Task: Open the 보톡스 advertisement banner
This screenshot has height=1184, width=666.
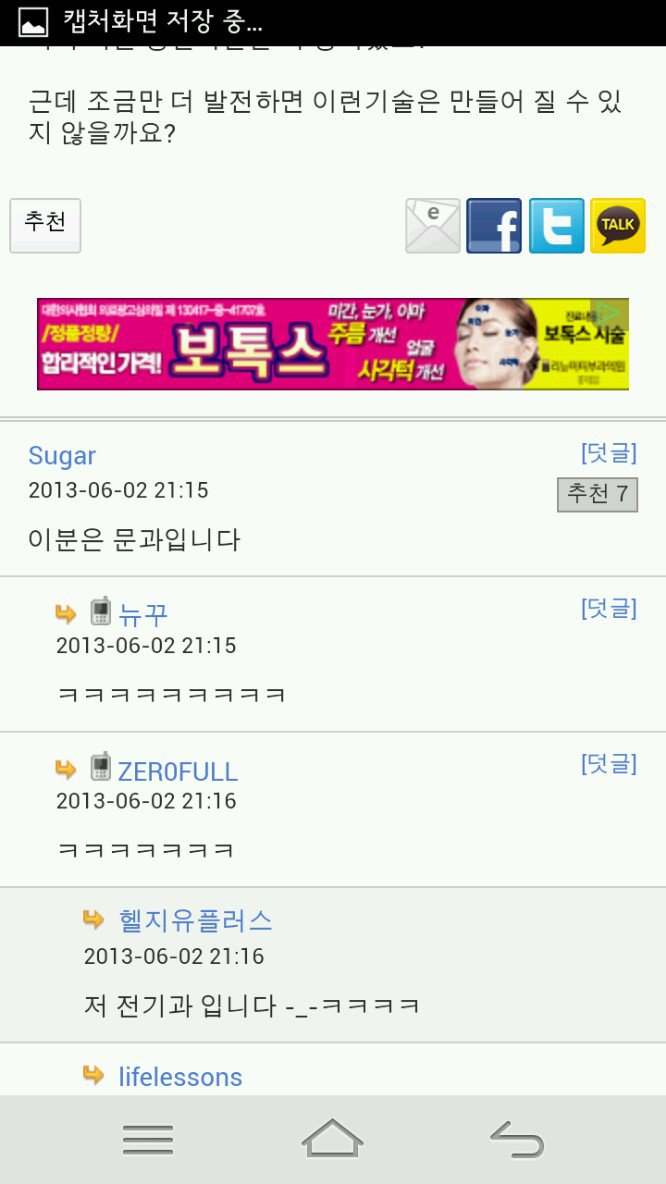Action: click(x=333, y=344)
